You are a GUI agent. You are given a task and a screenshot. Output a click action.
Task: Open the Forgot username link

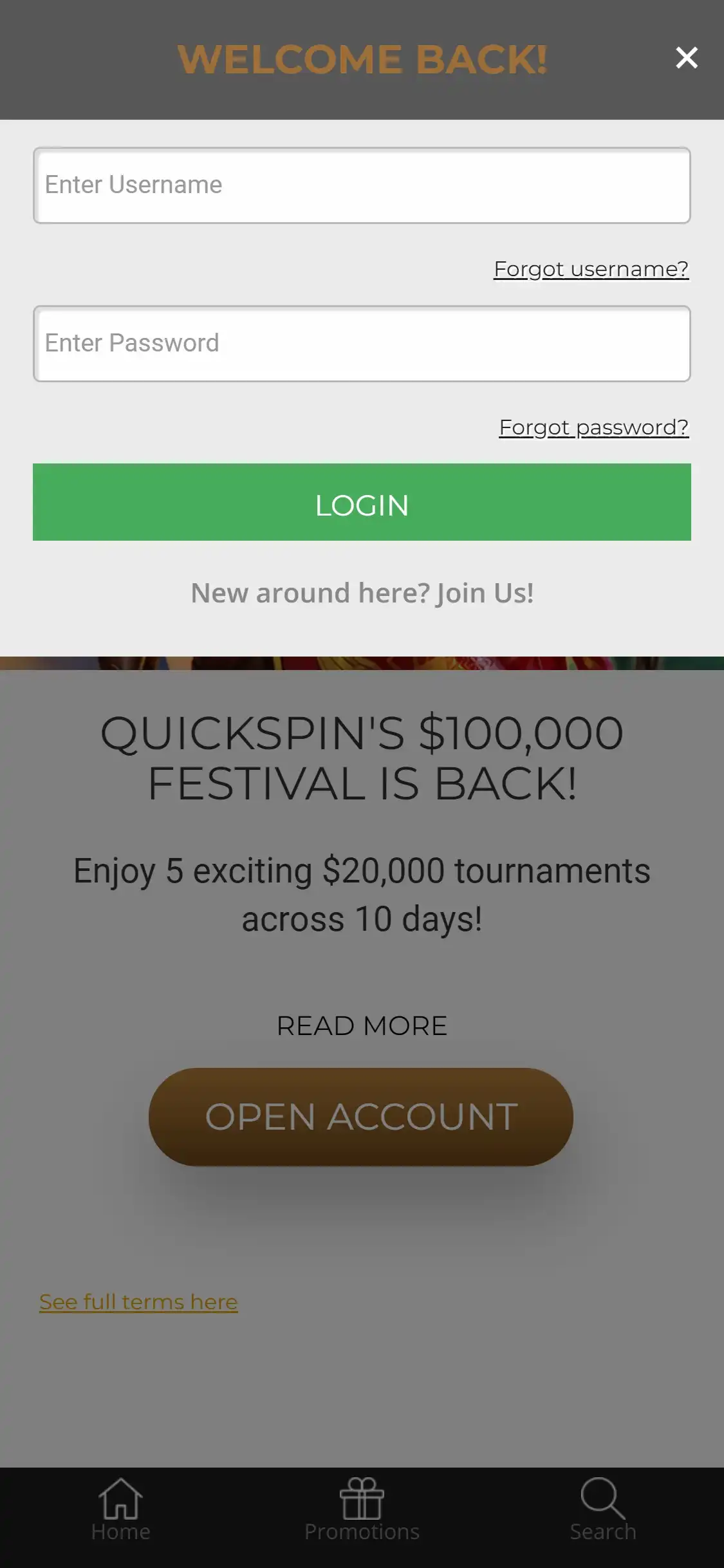coord(591,268)
